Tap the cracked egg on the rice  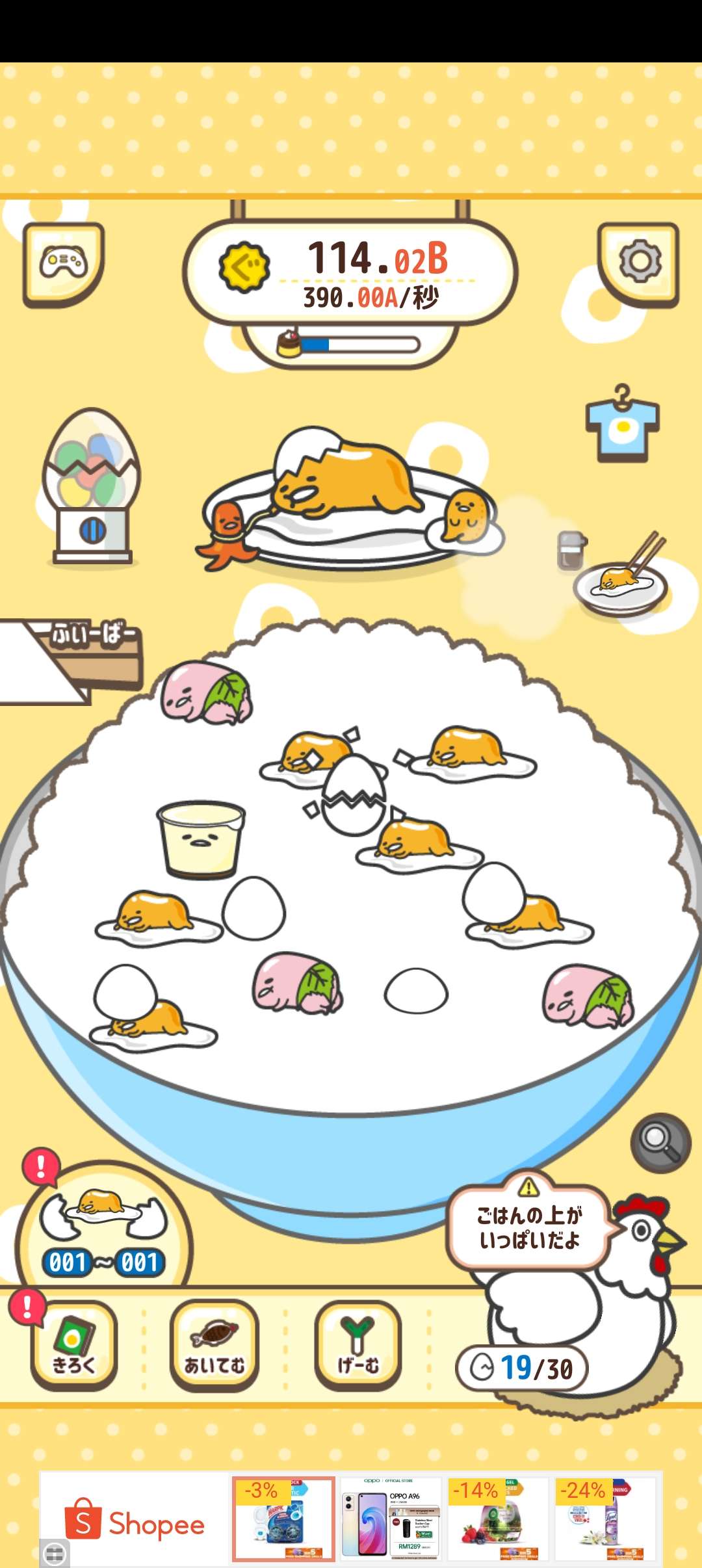354,794
